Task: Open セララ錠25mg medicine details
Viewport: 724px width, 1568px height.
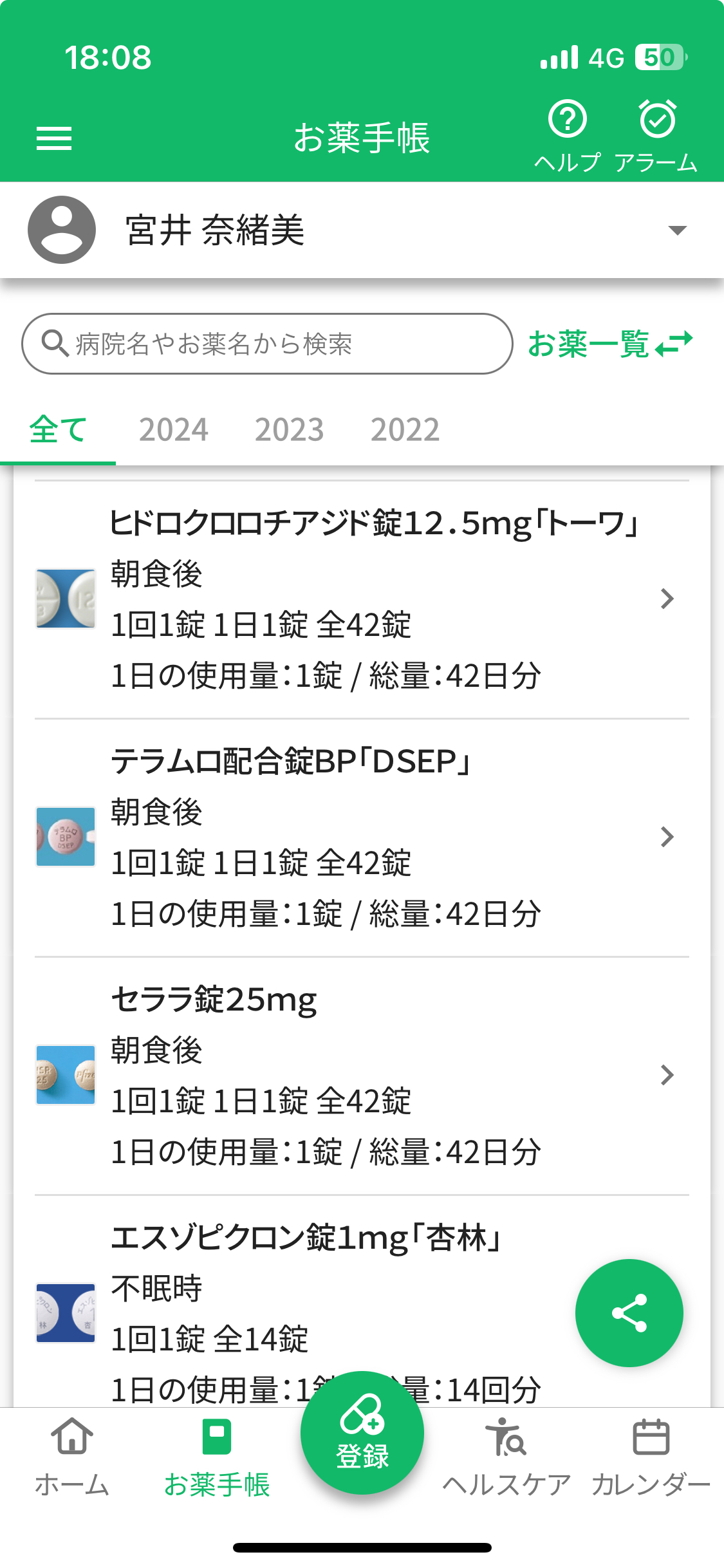Action: click(x=362, y=1076)
